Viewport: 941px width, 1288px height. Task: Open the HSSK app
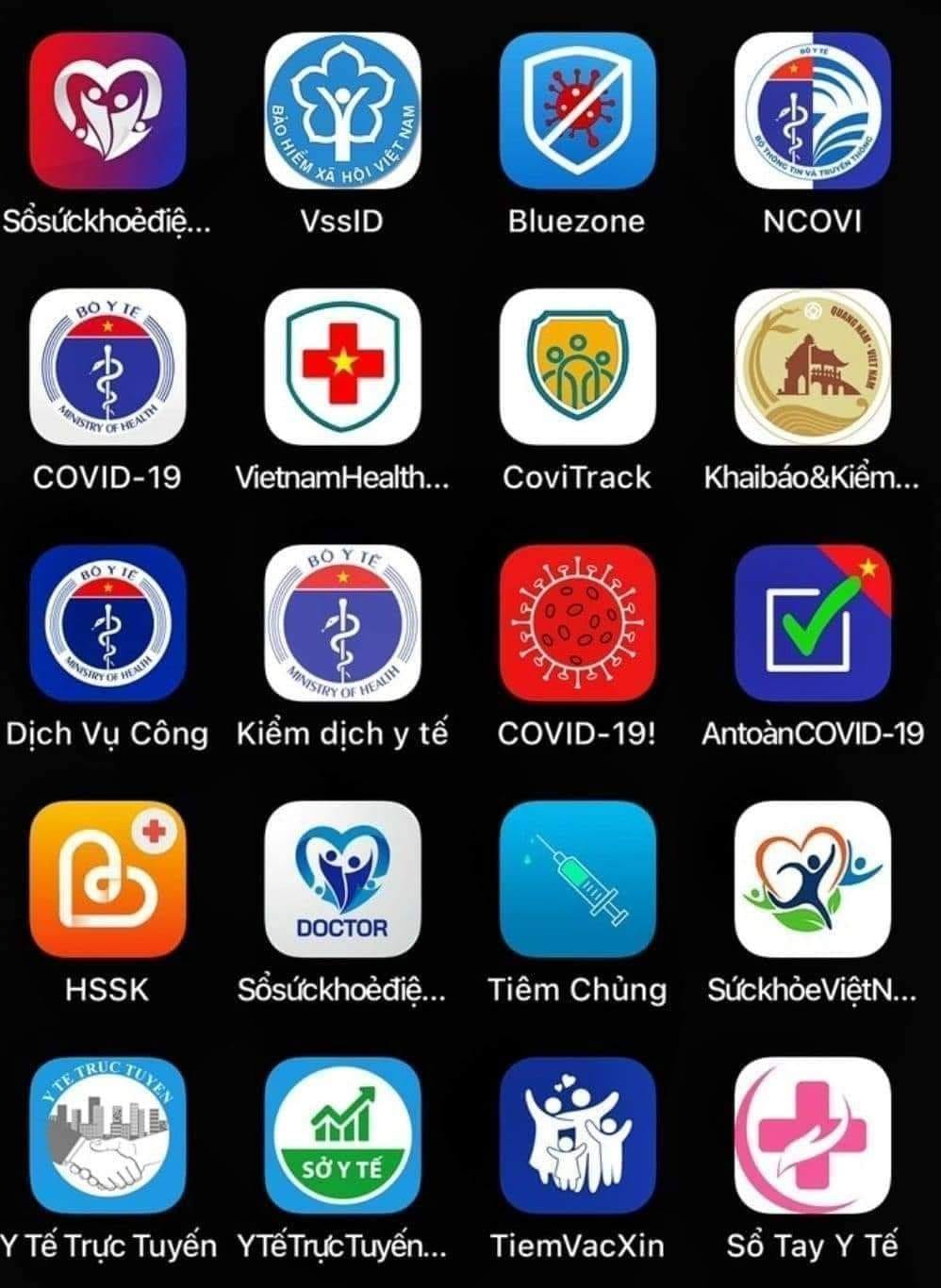point(107,879)
